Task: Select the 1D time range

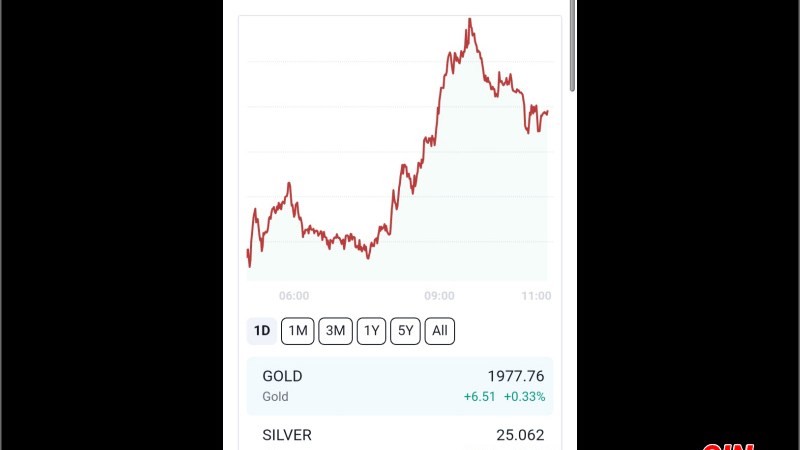Action: (262, 331)
